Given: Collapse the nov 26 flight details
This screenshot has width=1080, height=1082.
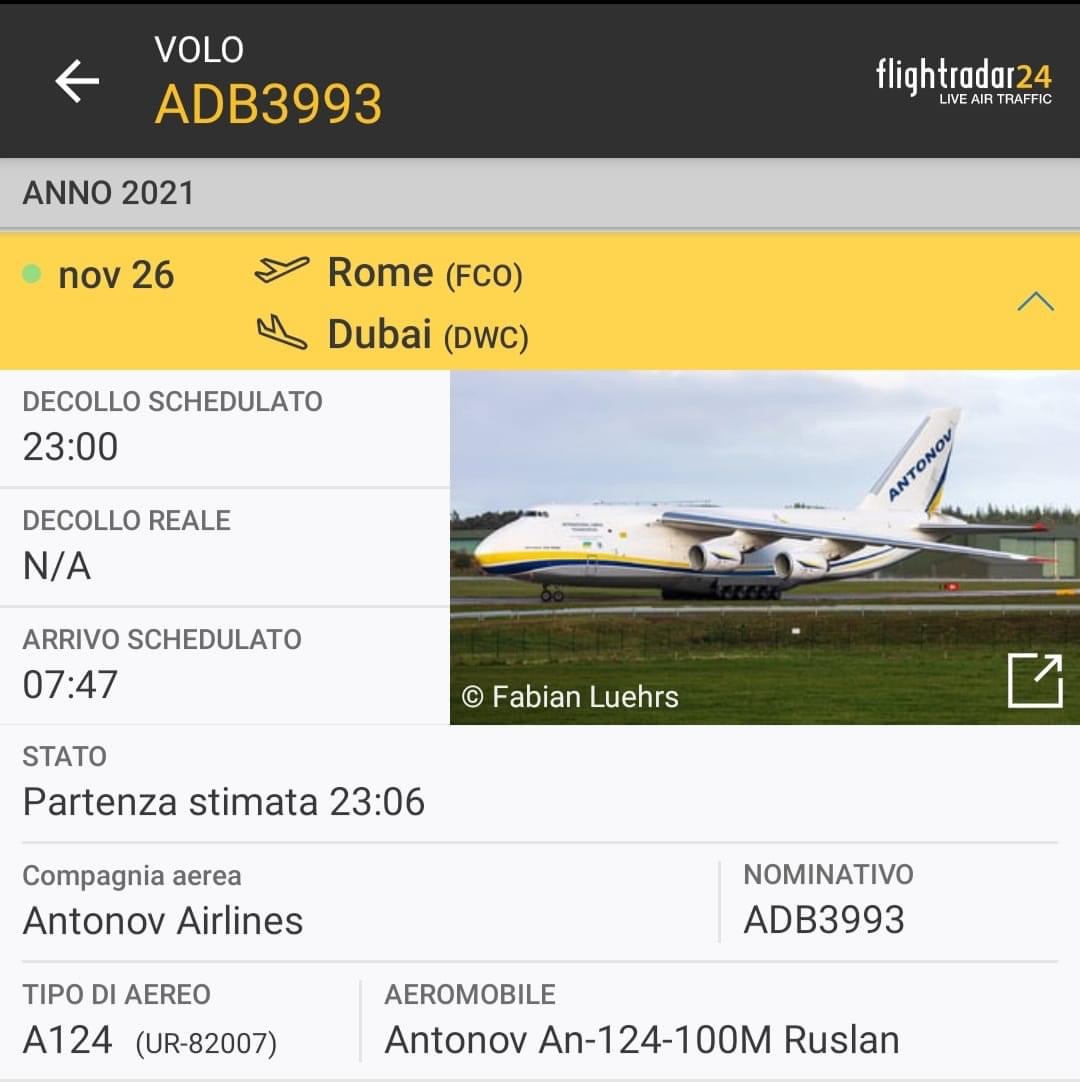Looking at the screenshot, I should pyautogui.click(x=1035, y=301).
